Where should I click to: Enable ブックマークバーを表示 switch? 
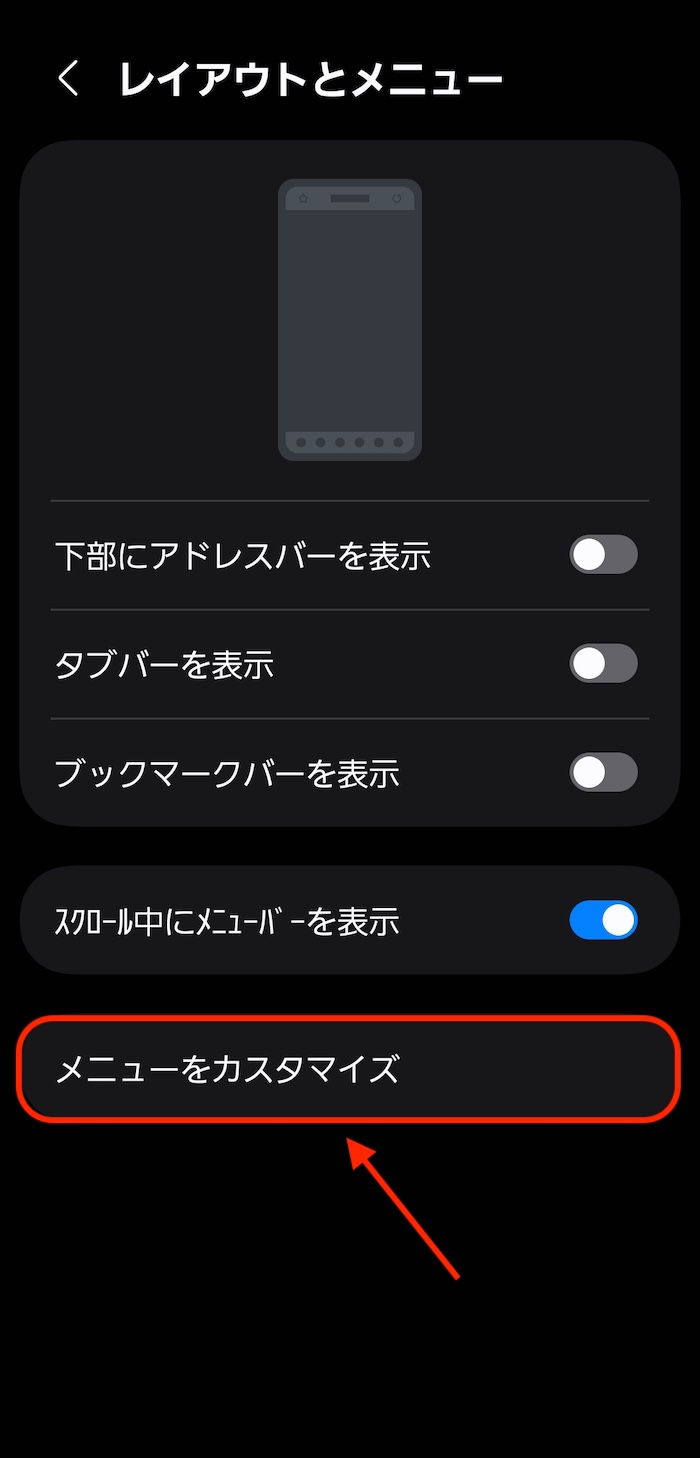point(603,772)
